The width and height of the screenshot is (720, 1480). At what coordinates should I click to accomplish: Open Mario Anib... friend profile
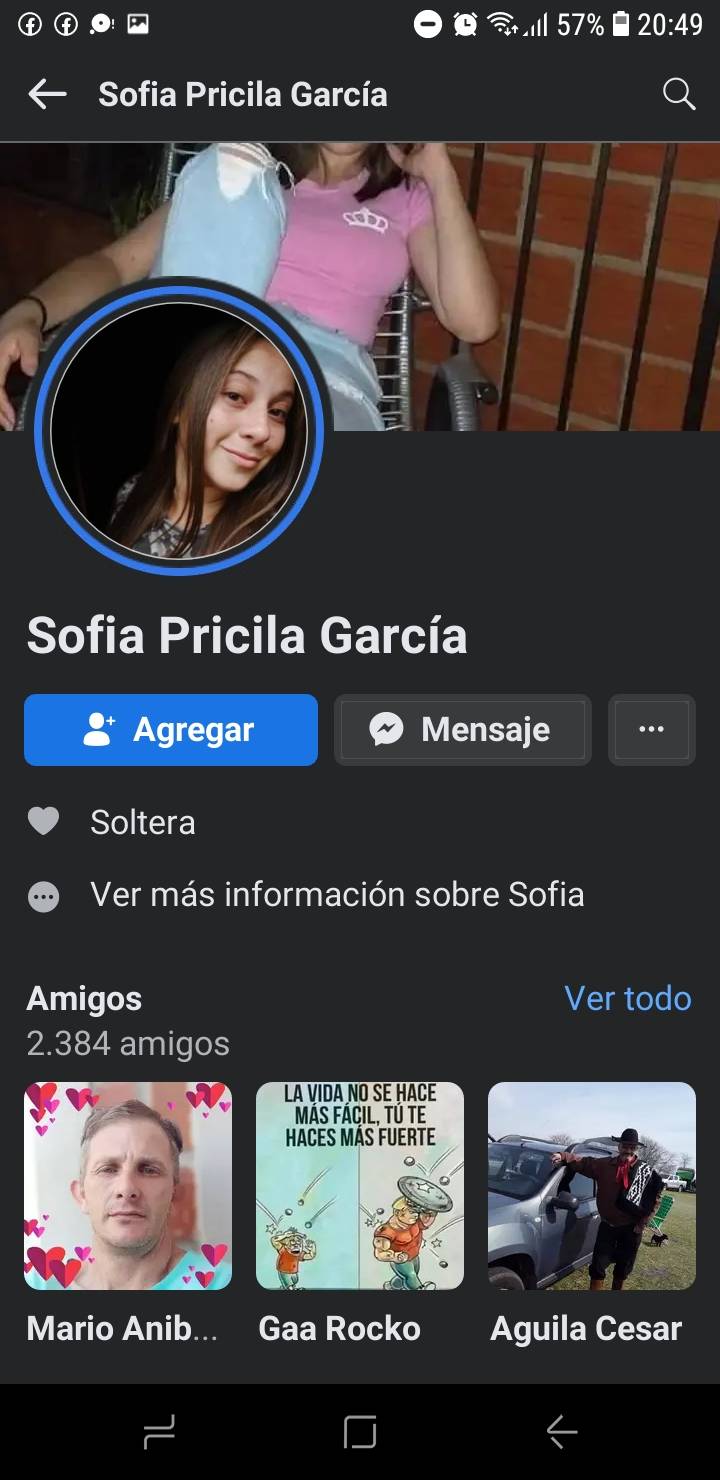(128, 1186)
